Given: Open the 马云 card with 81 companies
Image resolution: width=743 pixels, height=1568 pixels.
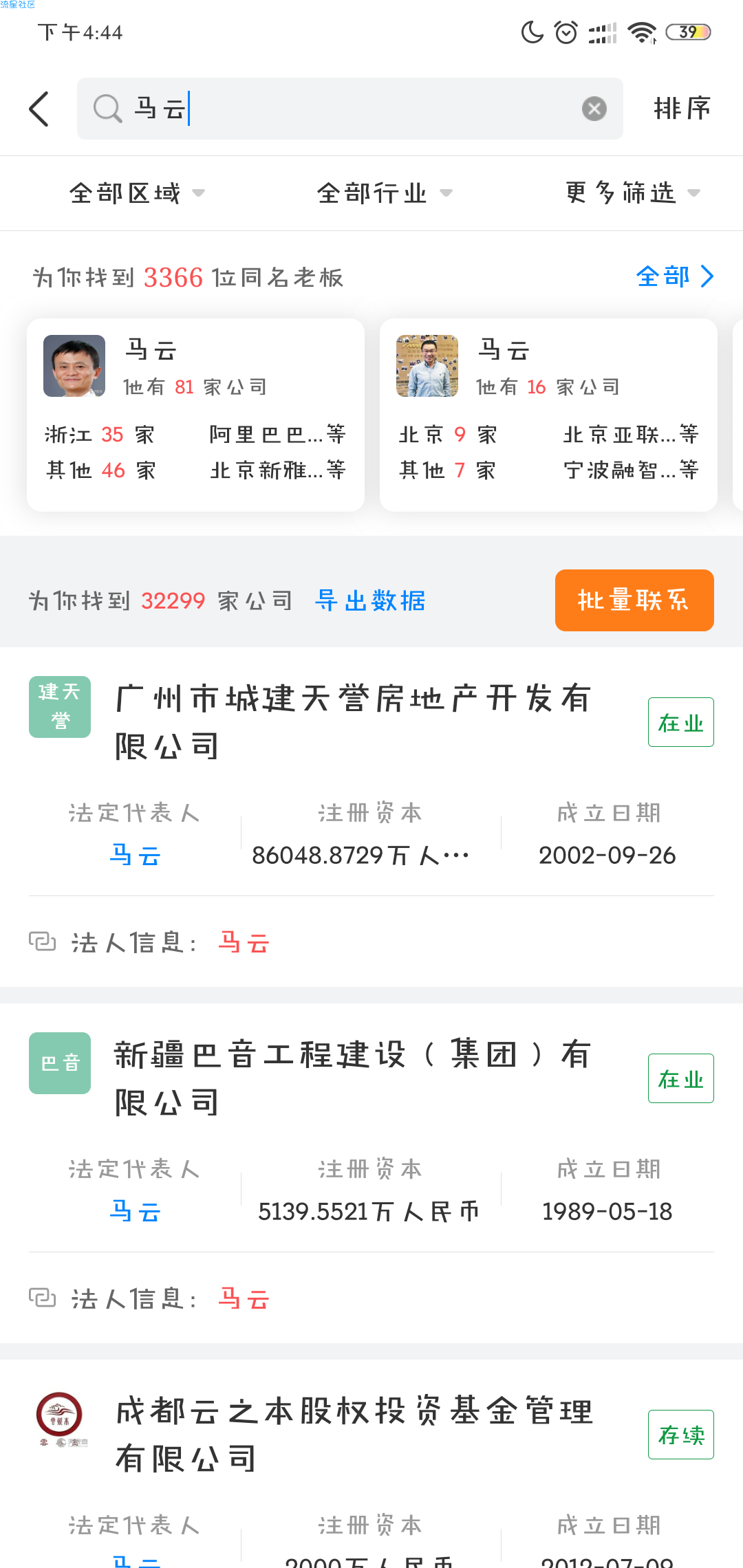Looking at the screenshot, I should (x=195, y=414).
